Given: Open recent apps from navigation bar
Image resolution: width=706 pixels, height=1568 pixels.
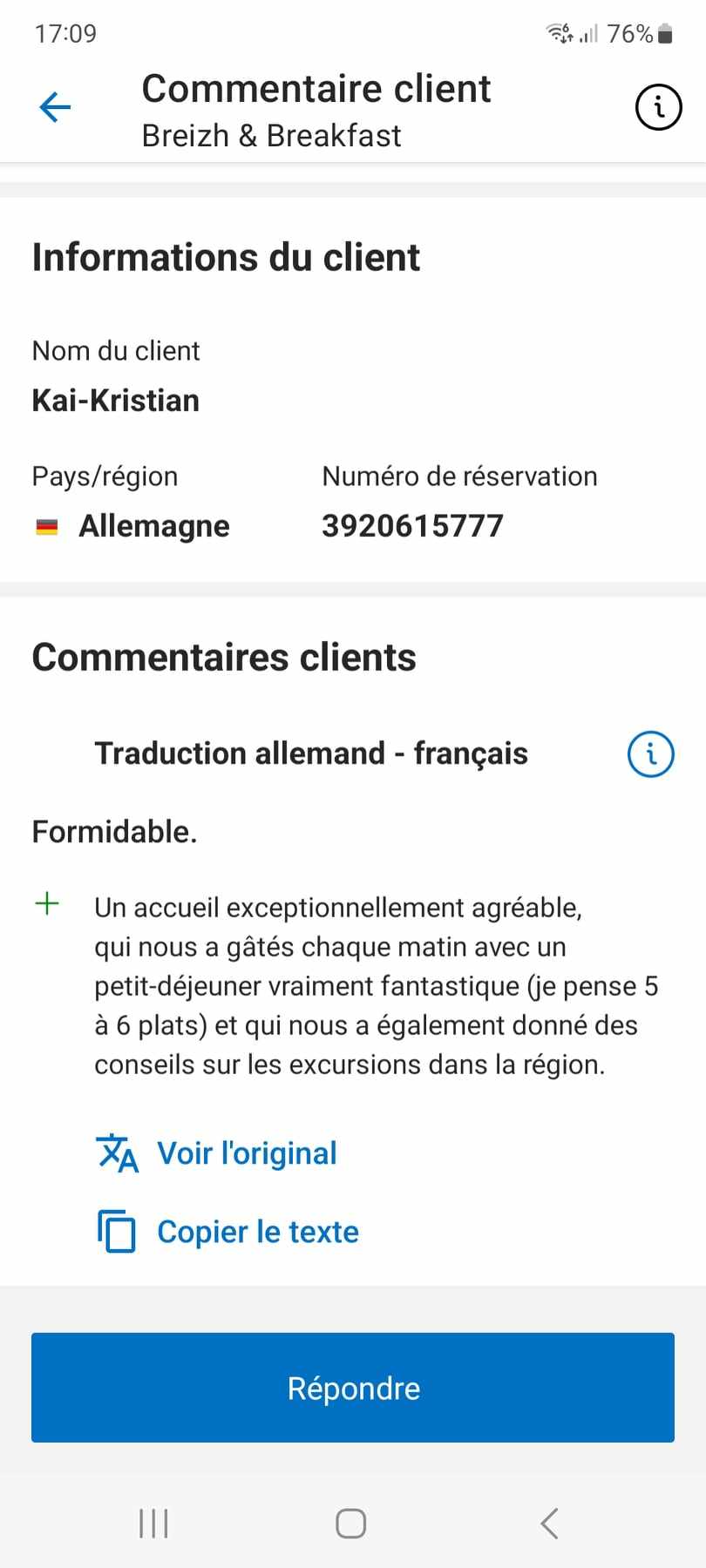Looking at the screenshot, I should pyautogui.click(x=153, y=1524).
